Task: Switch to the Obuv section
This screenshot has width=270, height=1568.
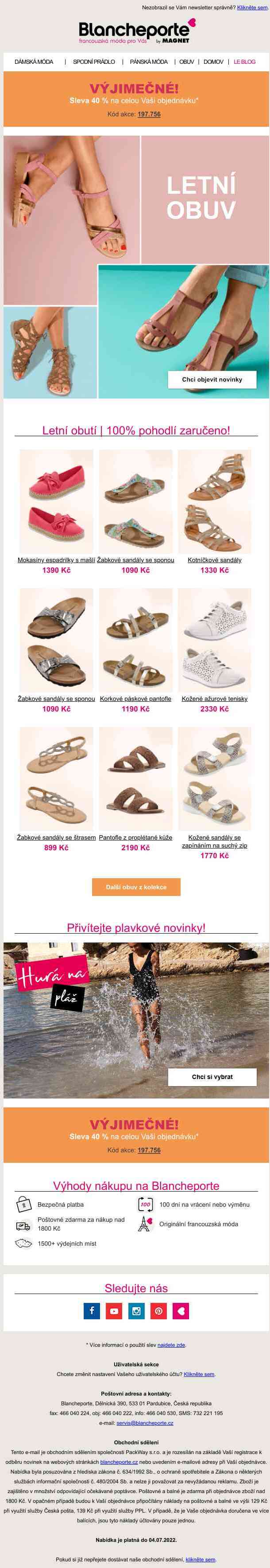Action: click(x=187, y=62)
